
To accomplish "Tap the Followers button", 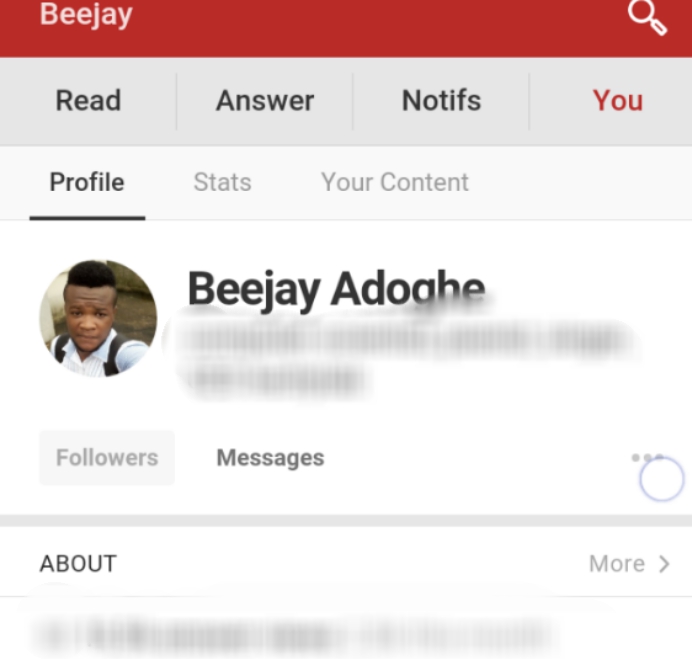I will (x=107, y=458).
